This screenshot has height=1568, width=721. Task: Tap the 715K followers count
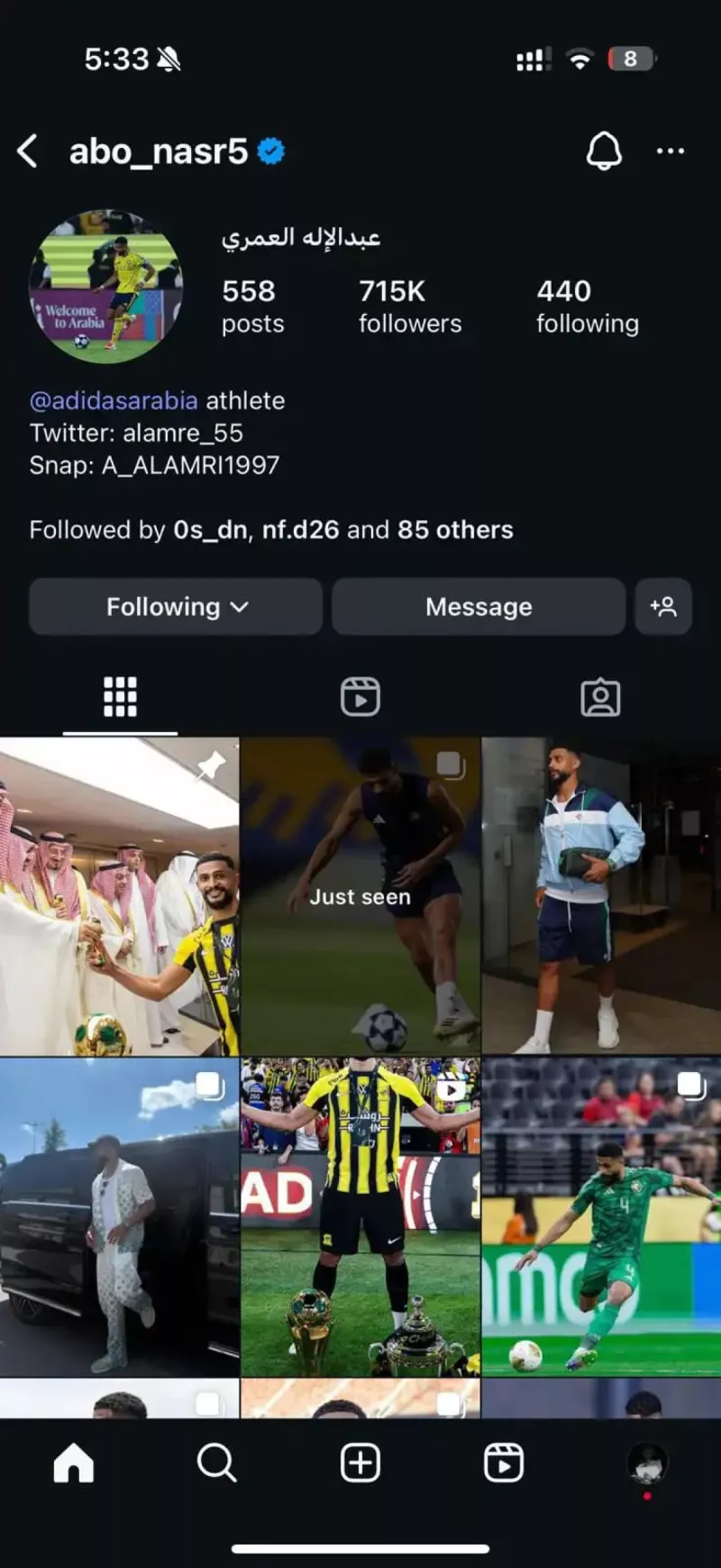pyautogui.click(x=410, y=305)
